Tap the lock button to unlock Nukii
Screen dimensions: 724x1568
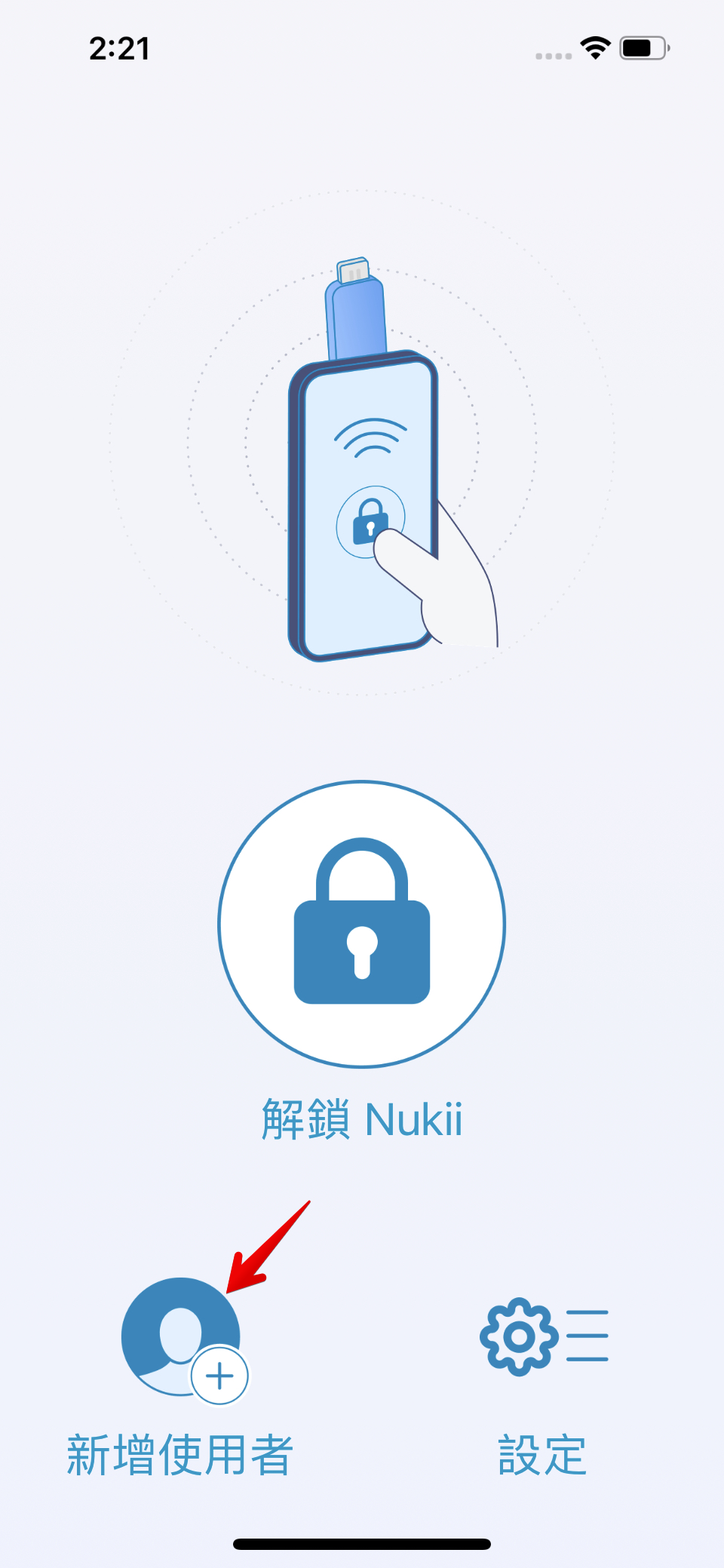pos(362,924)
